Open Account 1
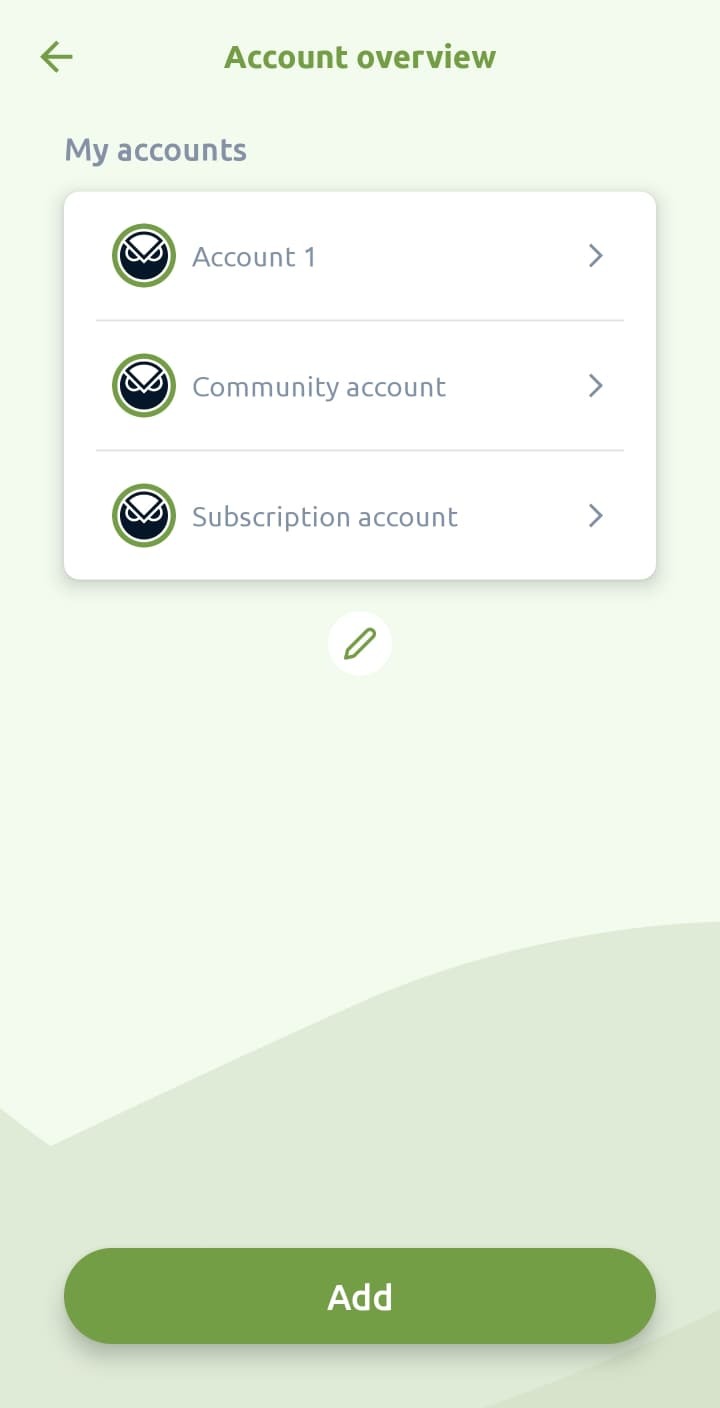The width and height of the screenshot is (720, 1408). (360, 256)
